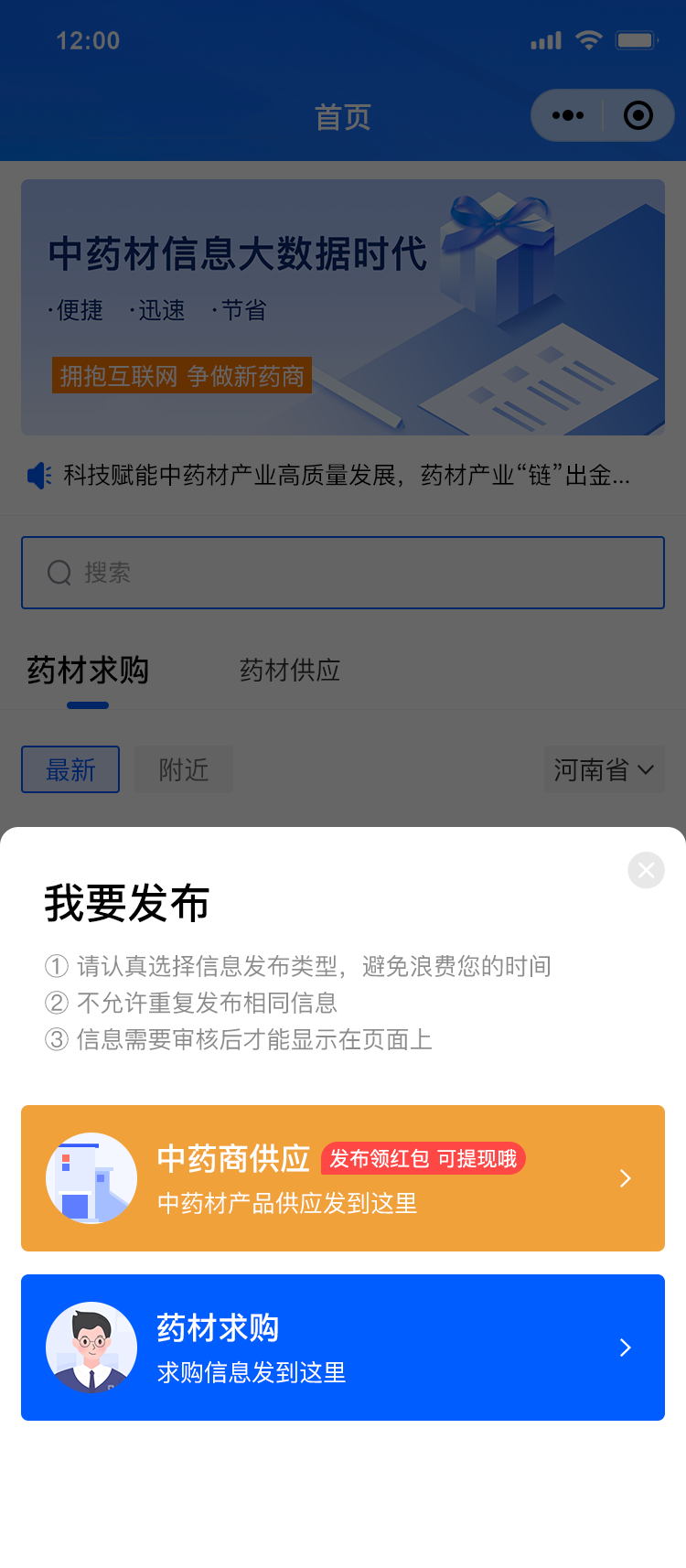The height and width of the screenshot is (1568, 686).
Task: Open the mini program more menu
Action: click(x=568, y=115)
